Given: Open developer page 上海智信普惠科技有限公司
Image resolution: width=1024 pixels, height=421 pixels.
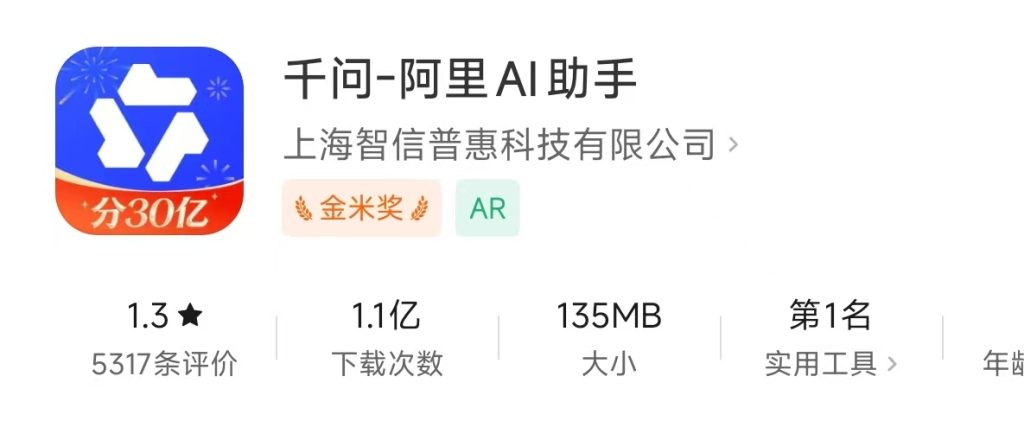Looking at the screenshot, I should point(510,145).
